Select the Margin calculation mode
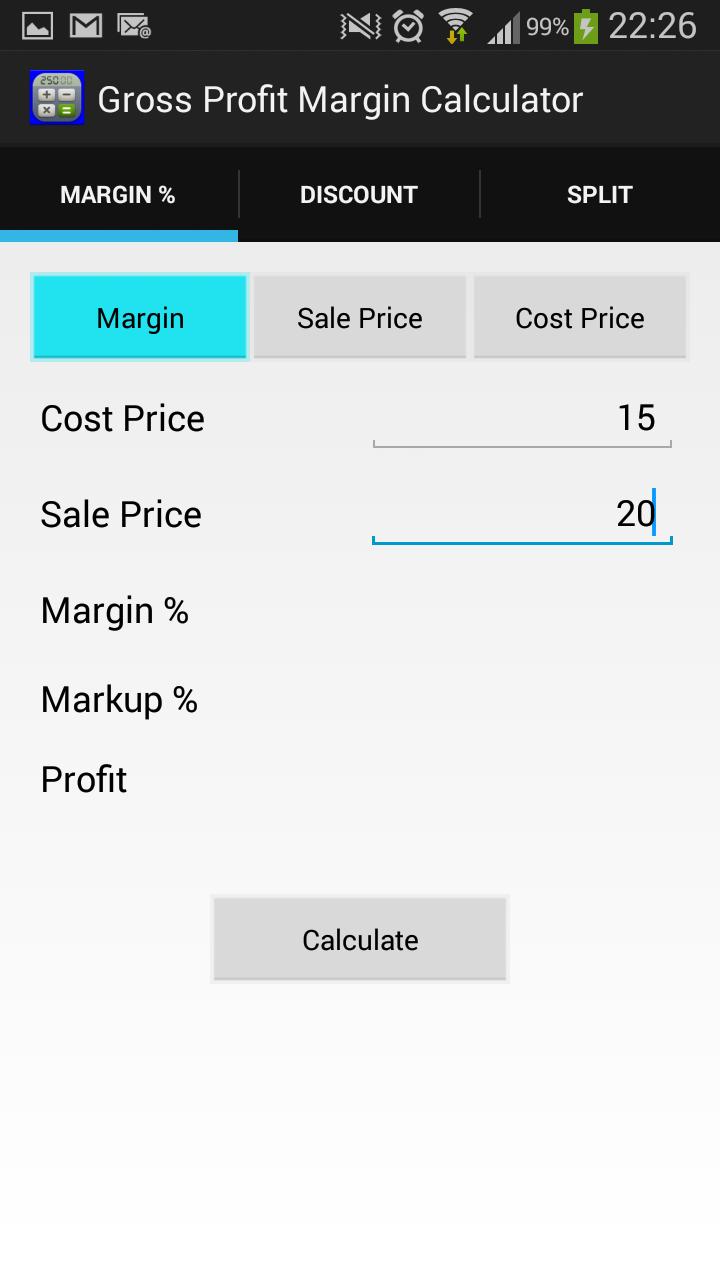 (x=139, y=317)
